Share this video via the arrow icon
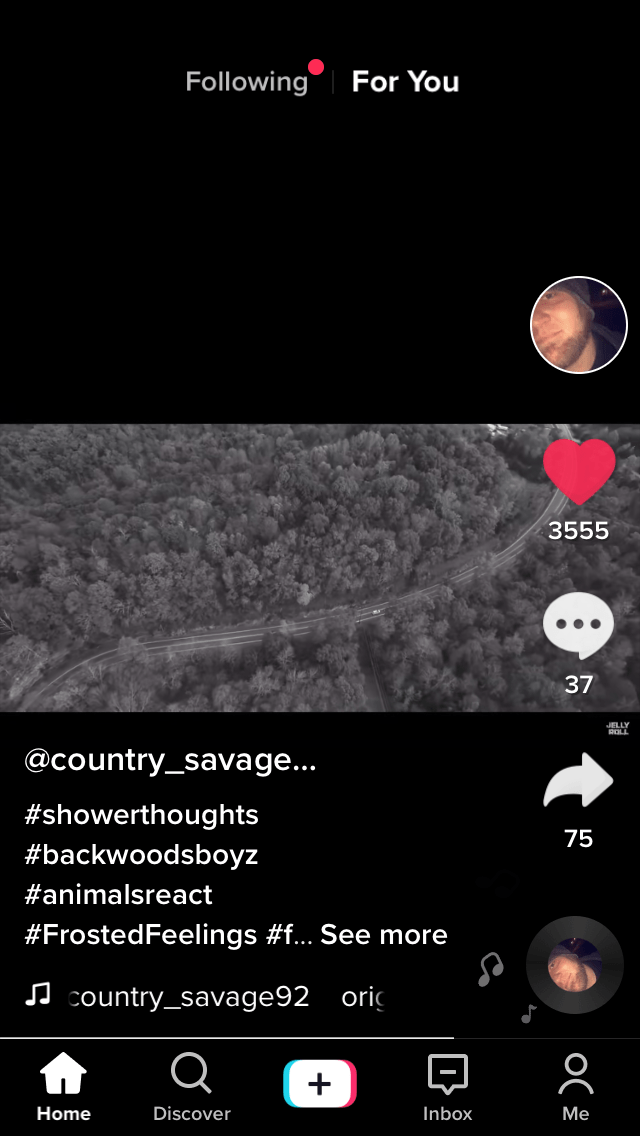 578,782
